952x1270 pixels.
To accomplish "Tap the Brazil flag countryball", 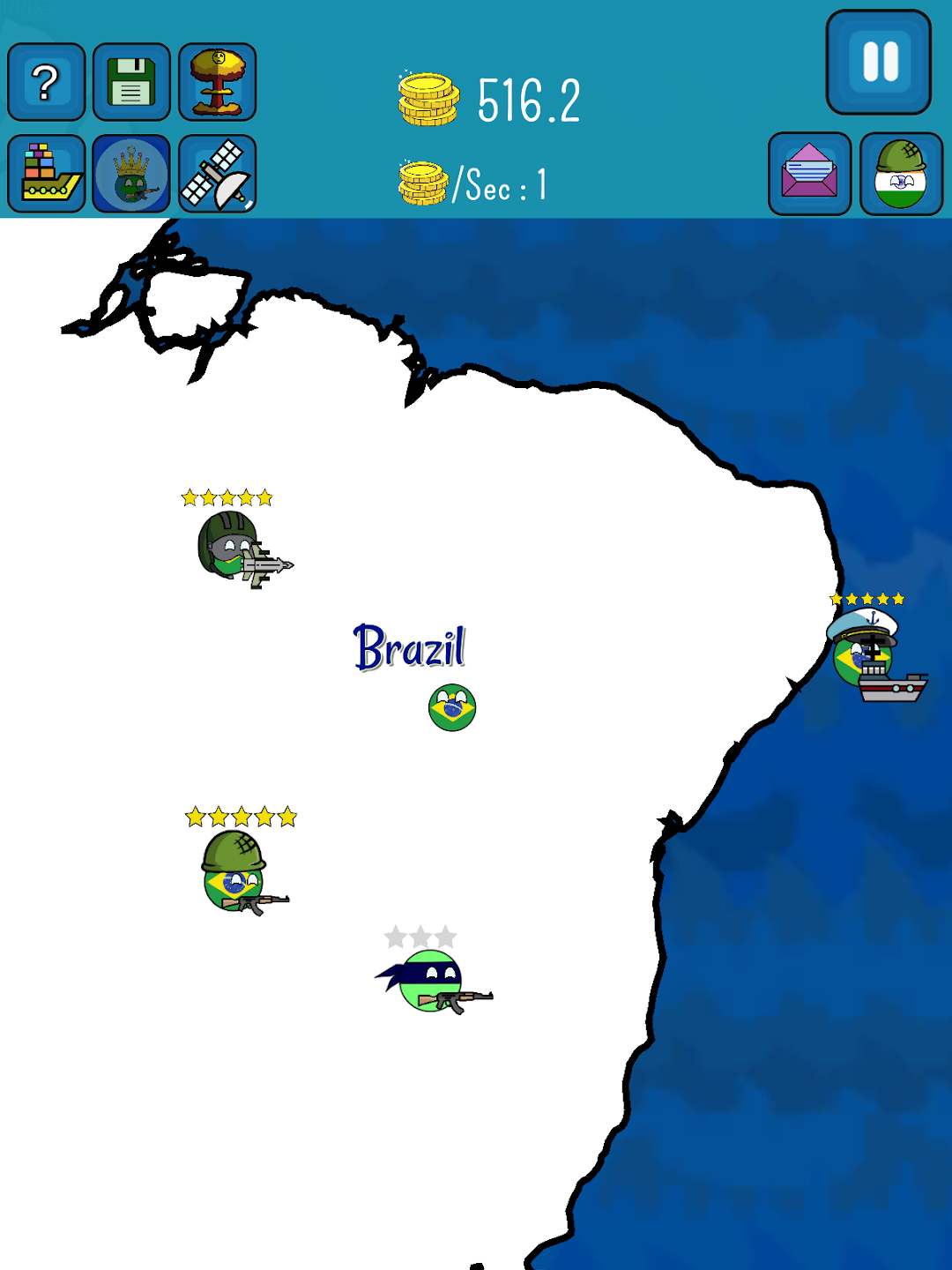I will [x=452, y=707].
